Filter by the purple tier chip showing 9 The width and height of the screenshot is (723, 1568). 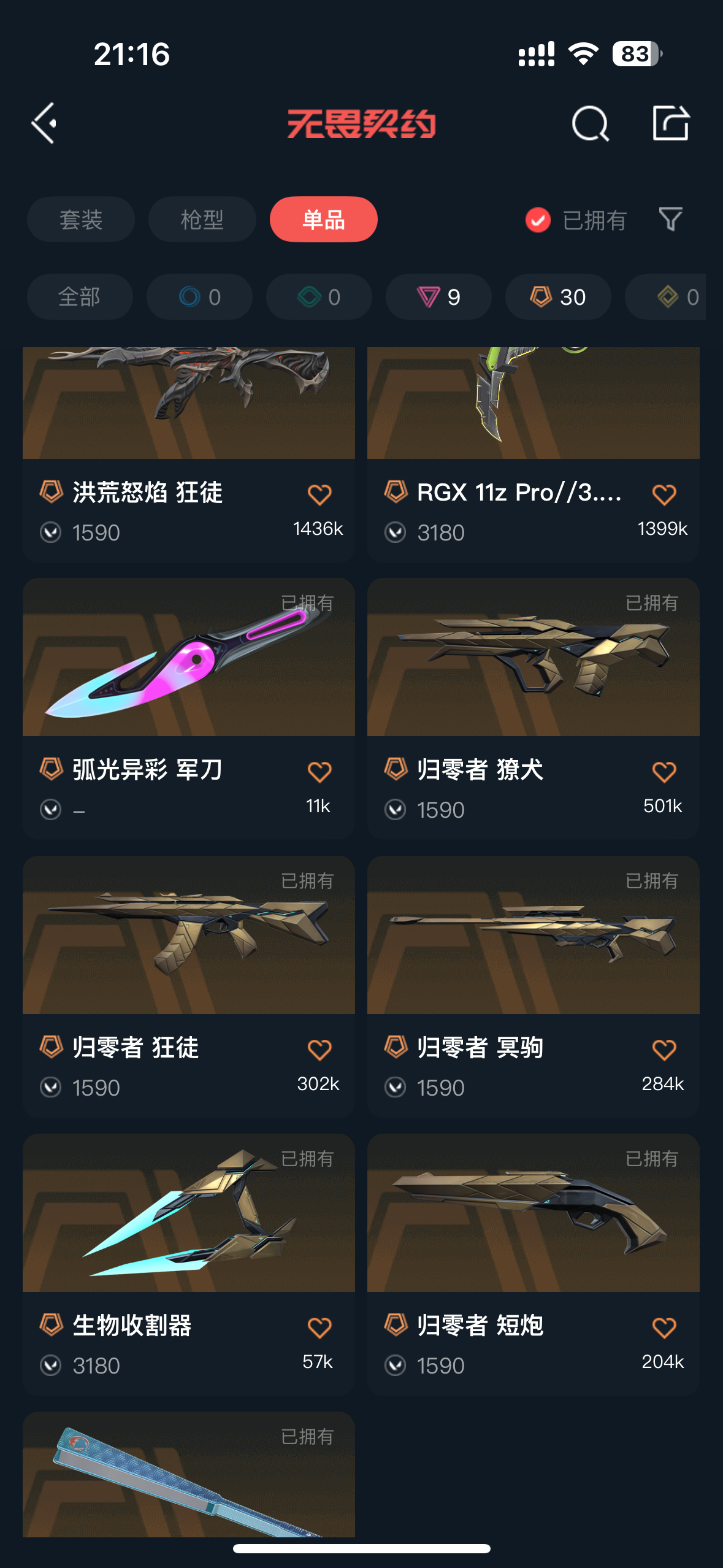pos(438,297)
